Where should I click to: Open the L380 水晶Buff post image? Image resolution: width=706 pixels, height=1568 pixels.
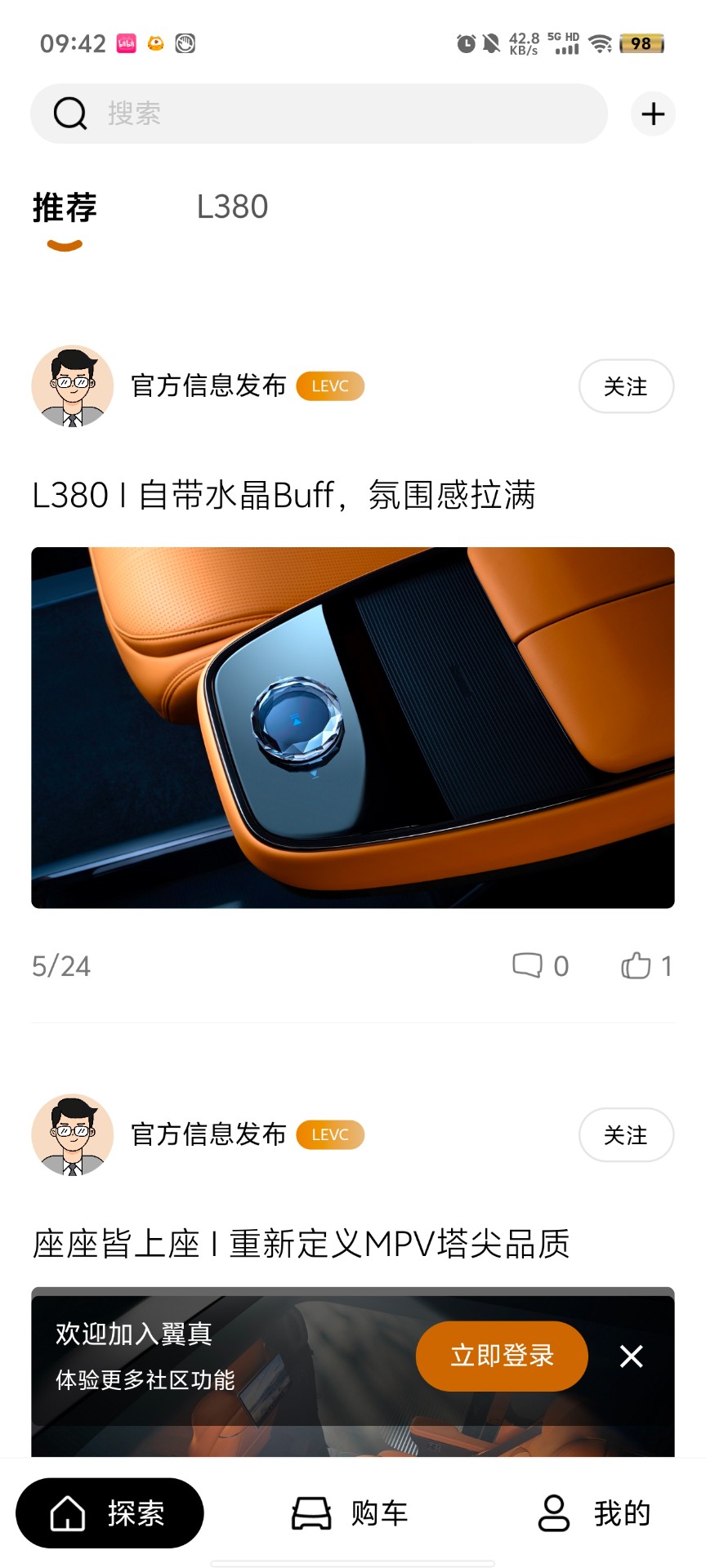pyautogui.click(x=353, y=727)
